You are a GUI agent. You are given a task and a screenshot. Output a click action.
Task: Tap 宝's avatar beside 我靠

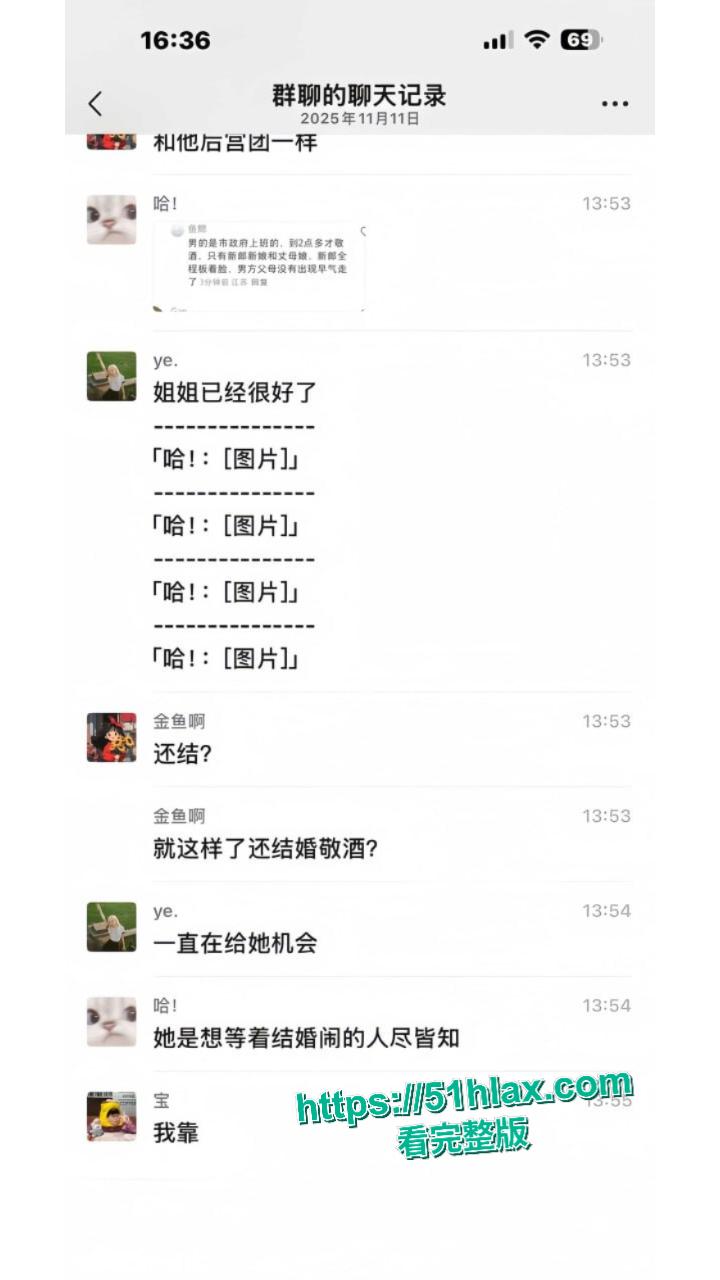[x=111, y=1116]
